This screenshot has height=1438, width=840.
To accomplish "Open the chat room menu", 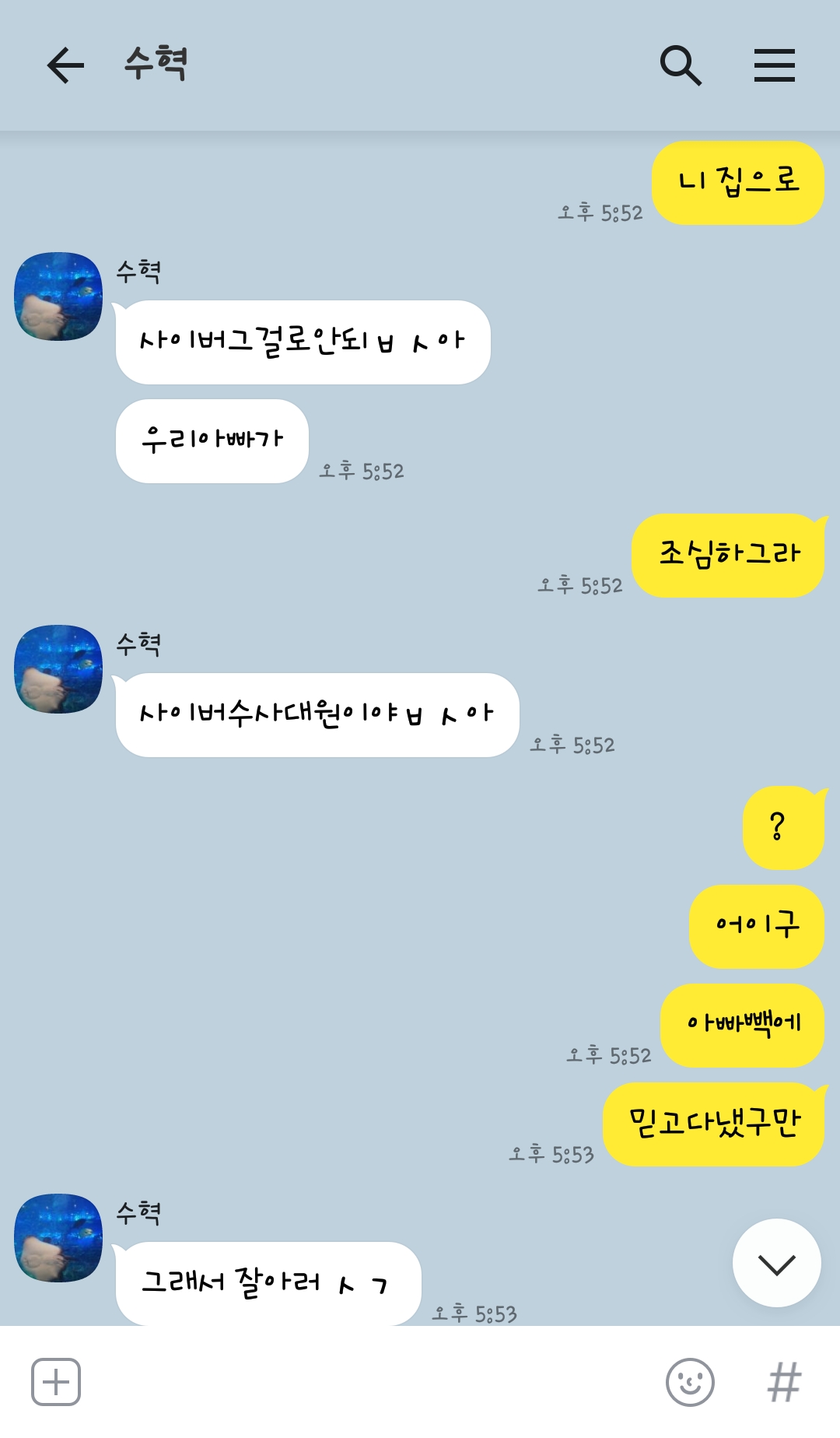I will (774, 65).
